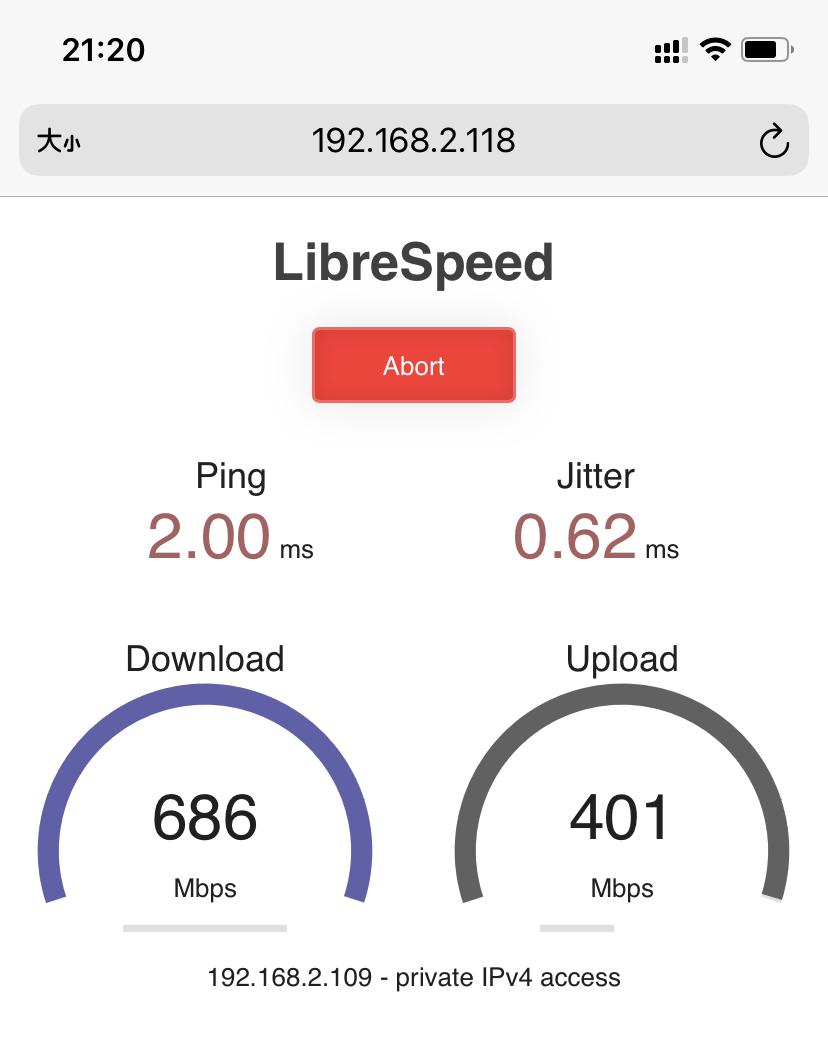Select the Ping value 2.00 ms
828x1039 pixels.
(230, 535)
